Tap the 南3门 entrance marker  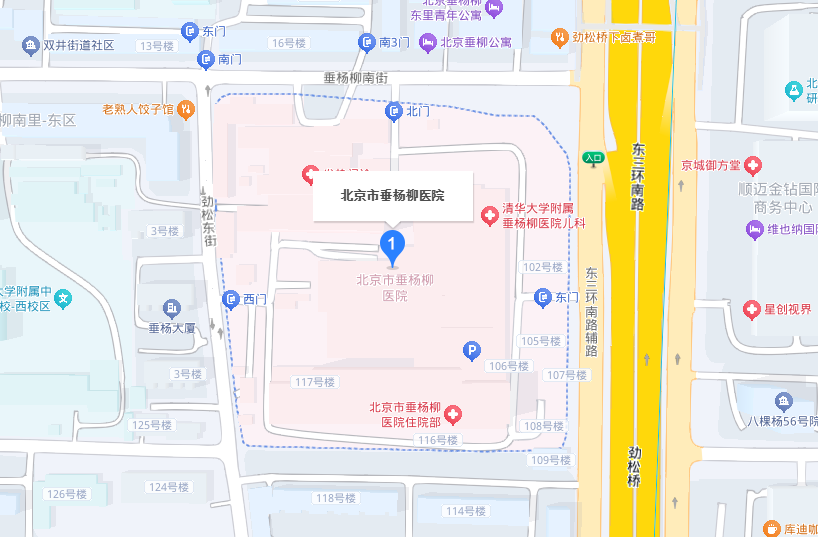pyautogui.click(x=367, y=42)
